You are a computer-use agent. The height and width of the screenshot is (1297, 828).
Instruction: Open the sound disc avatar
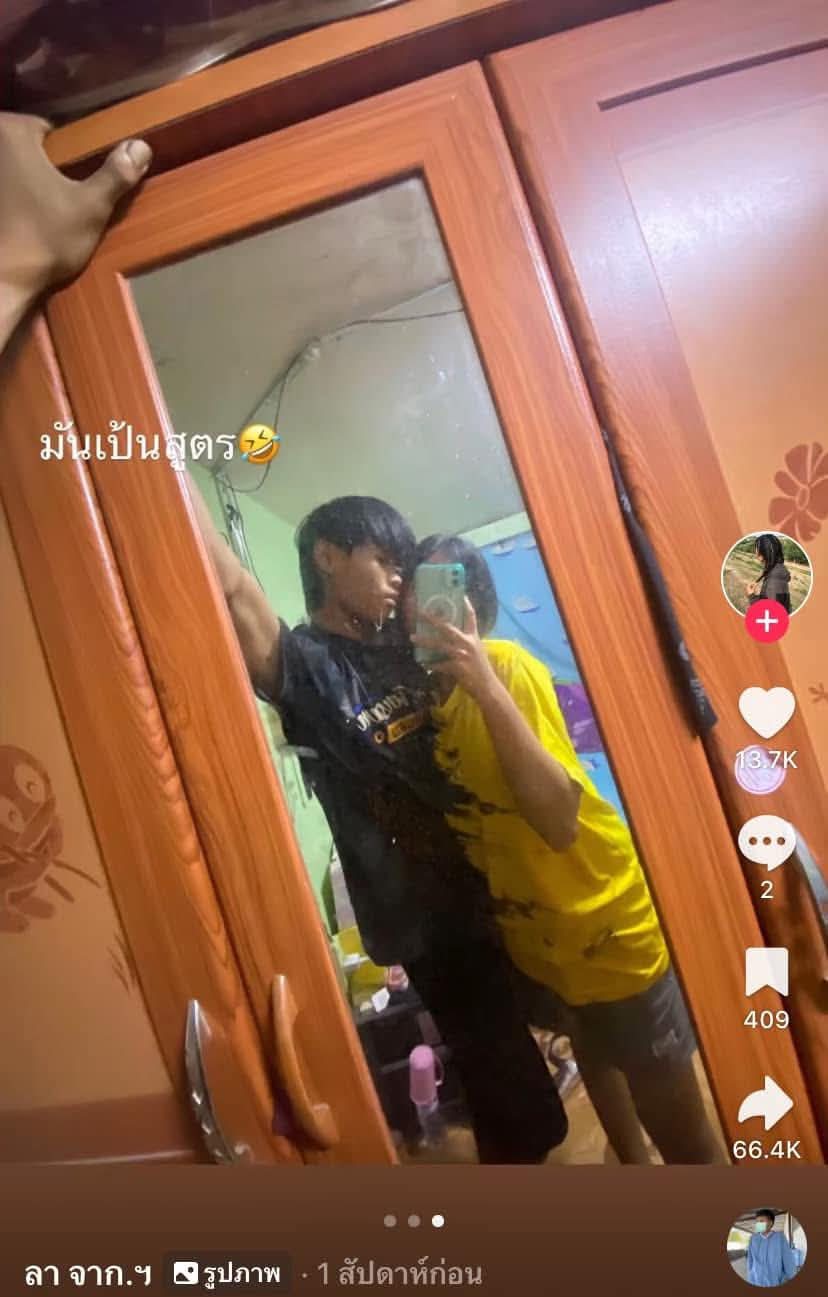click(x=766, y=1247)
